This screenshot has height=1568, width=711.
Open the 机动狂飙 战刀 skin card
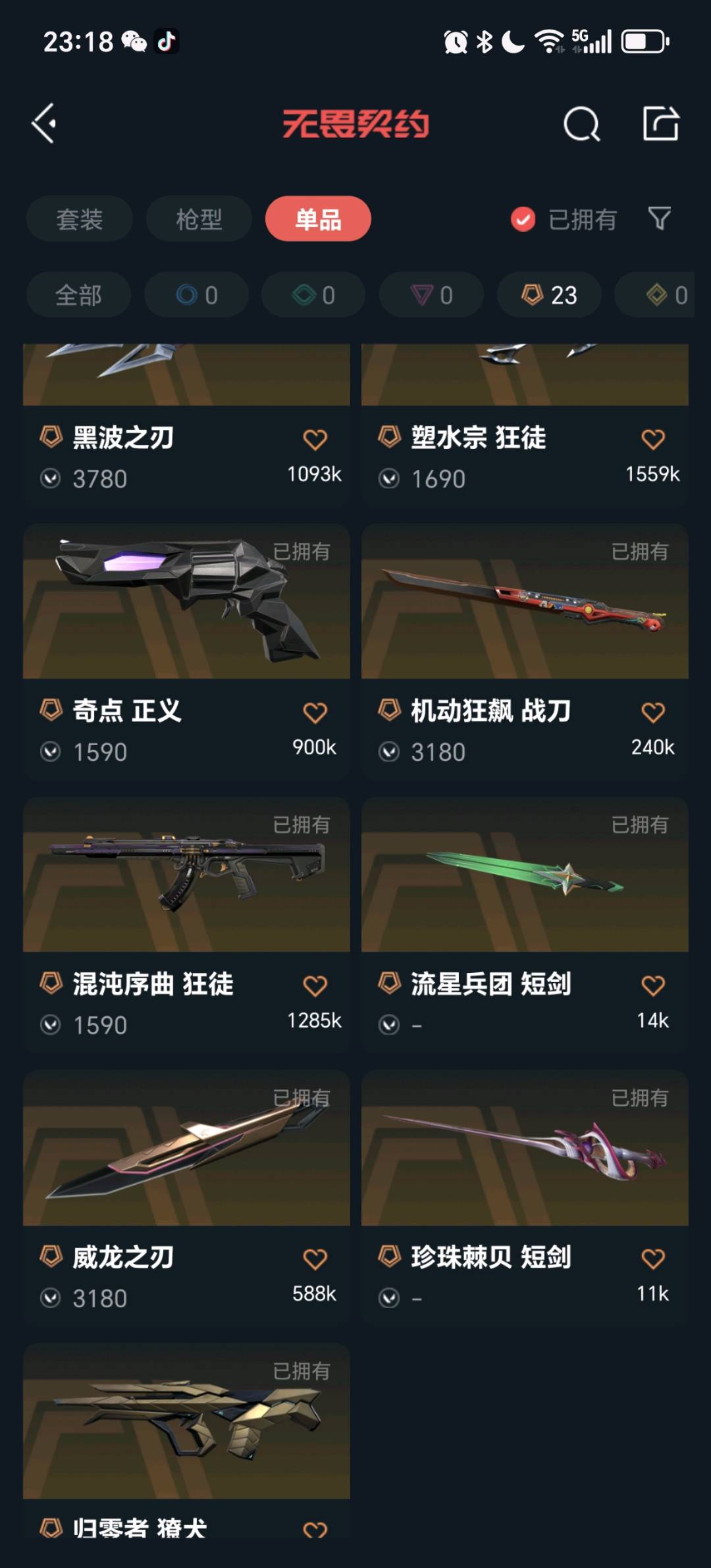[x=525, y=602]
